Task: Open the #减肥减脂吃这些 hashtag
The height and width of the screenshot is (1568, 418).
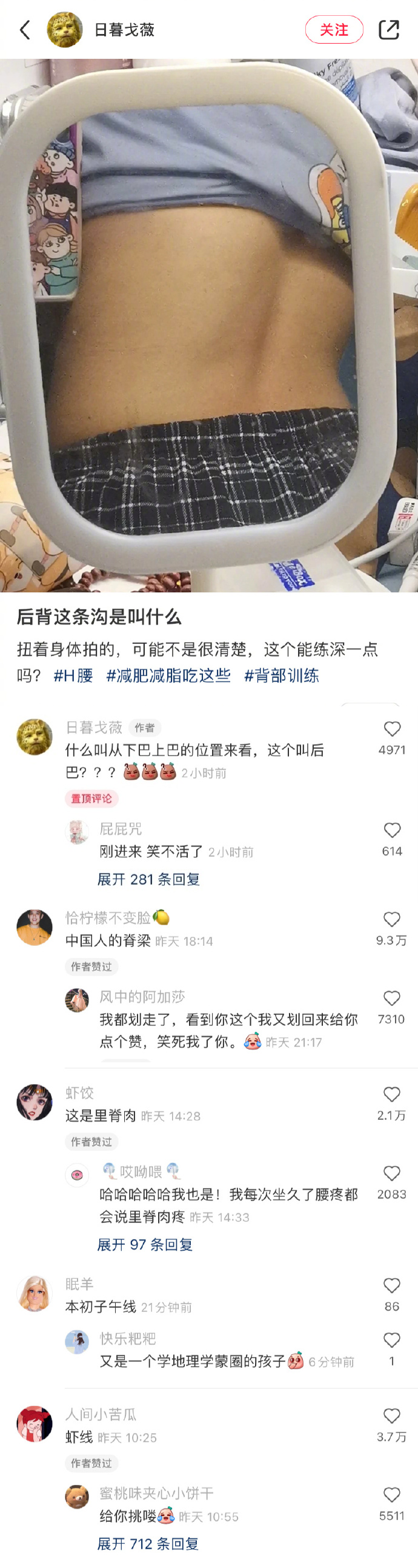Action: [168, 675]
